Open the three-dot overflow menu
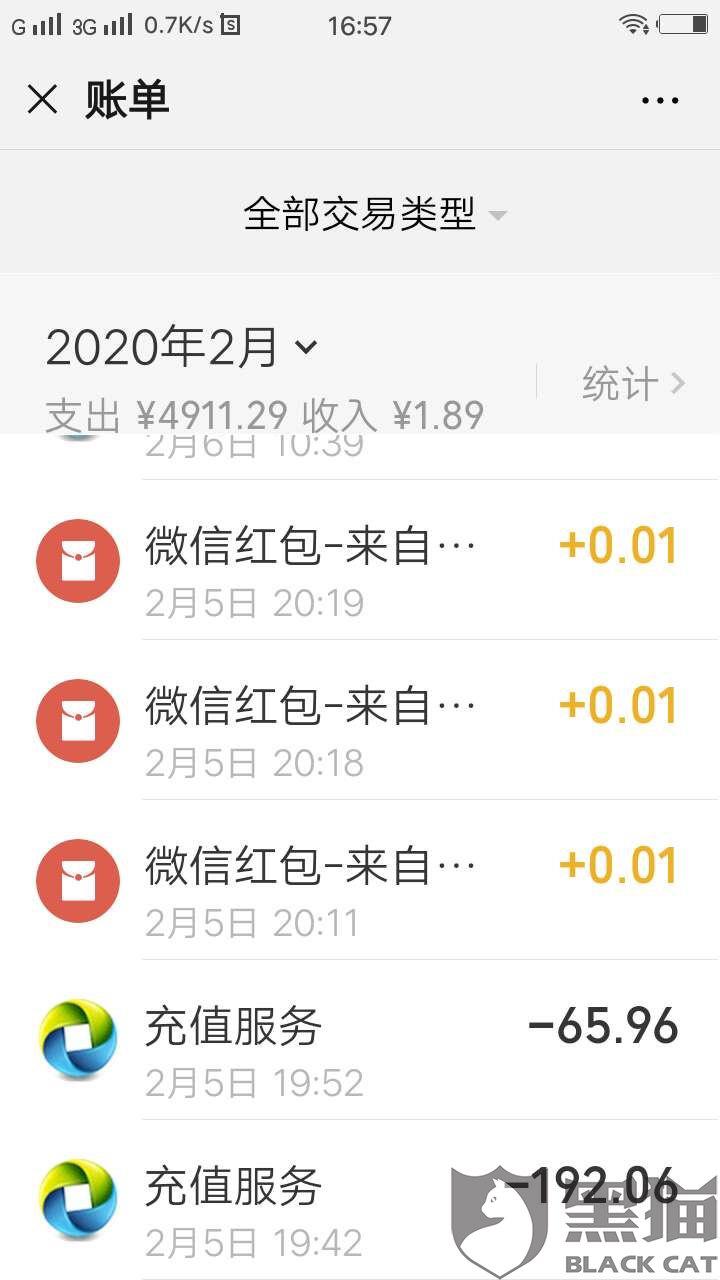Viewport: 720px width, 1280px height. tap(660, 100)
